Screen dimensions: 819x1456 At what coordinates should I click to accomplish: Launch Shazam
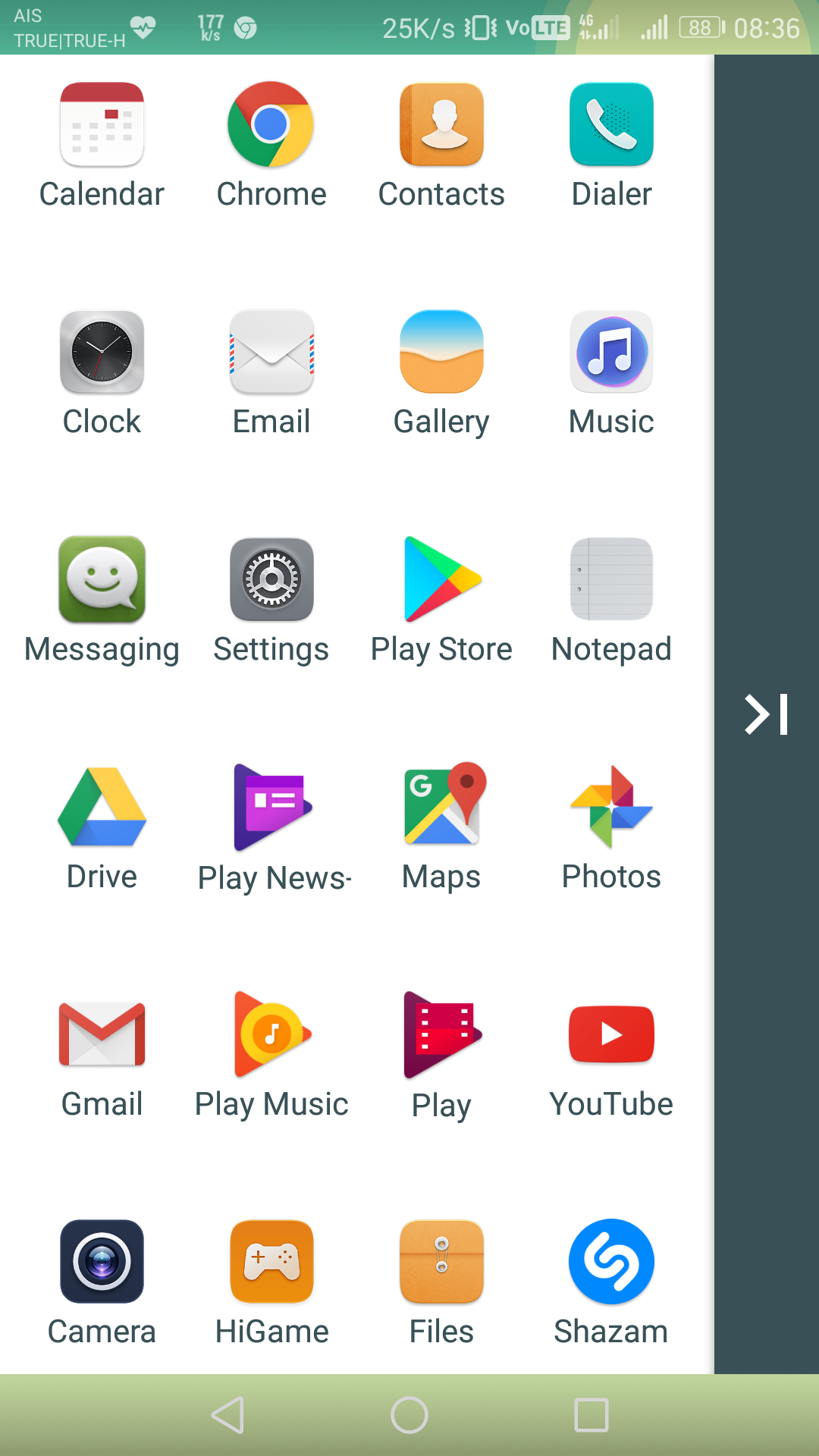(x=611, y=1262)
